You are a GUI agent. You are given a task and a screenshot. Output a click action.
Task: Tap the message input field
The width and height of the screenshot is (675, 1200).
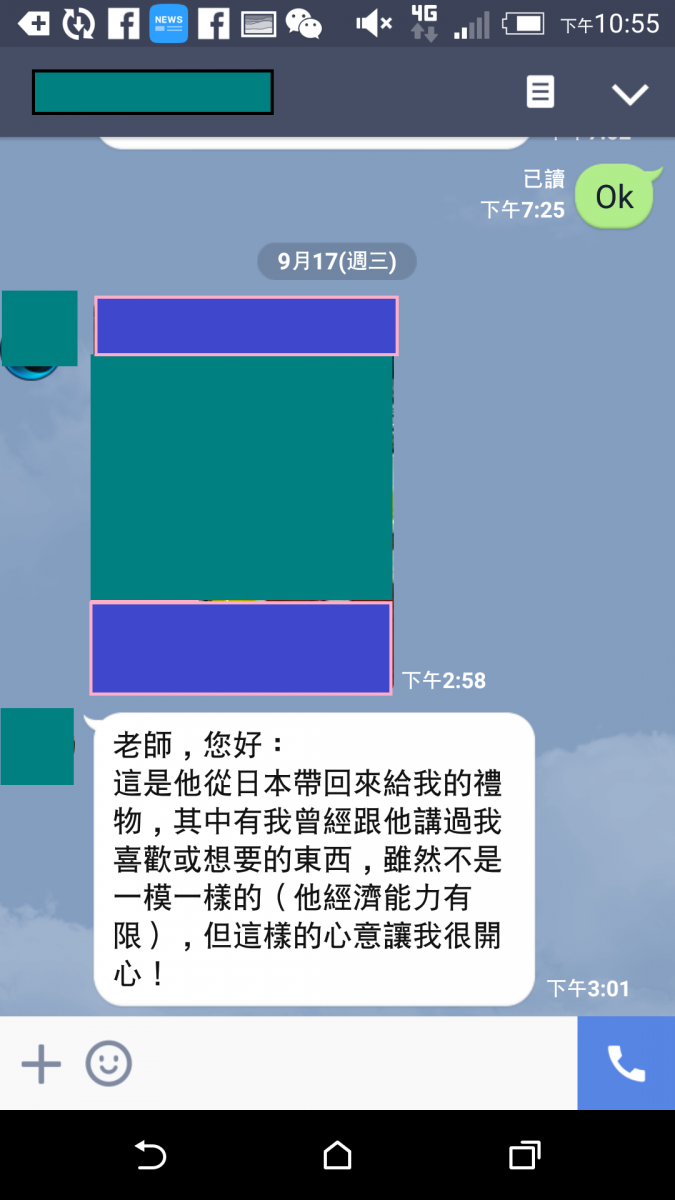coord(350,1064)
